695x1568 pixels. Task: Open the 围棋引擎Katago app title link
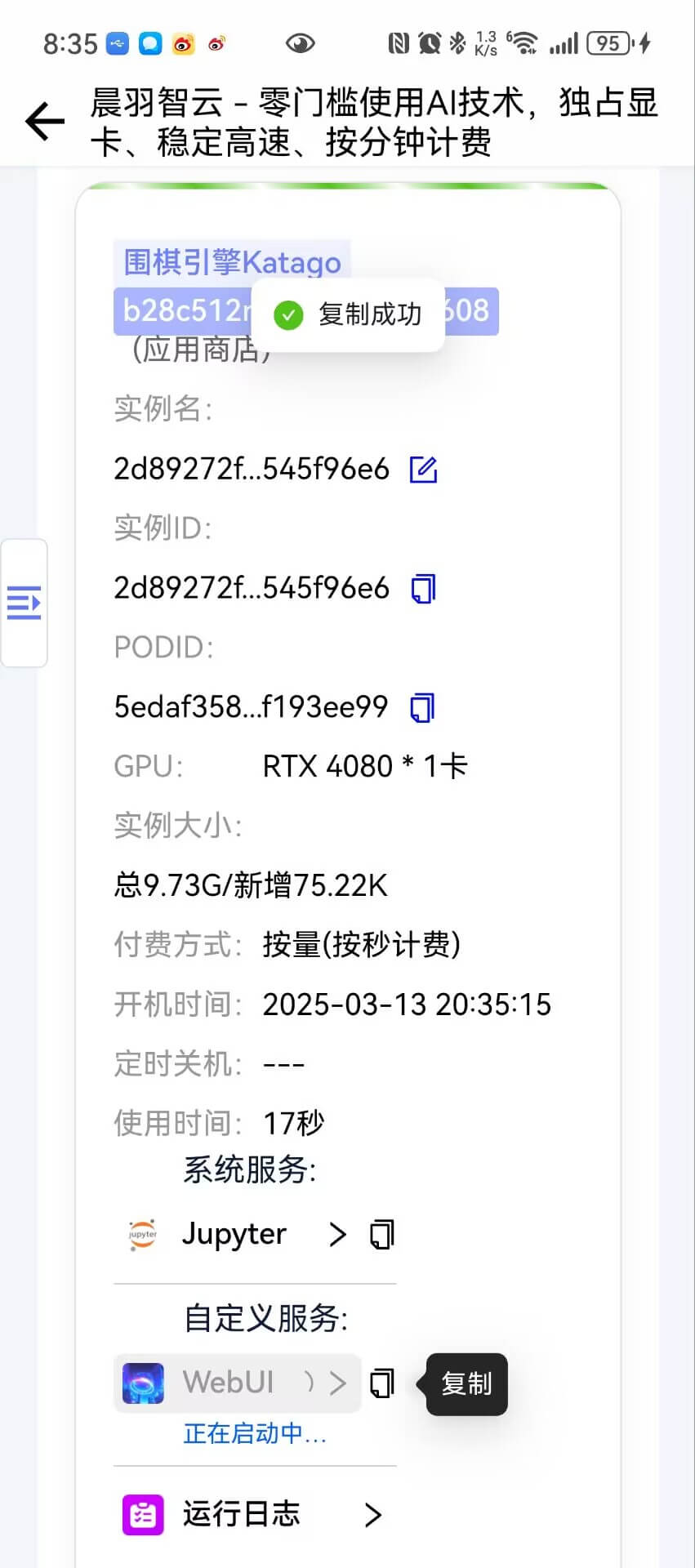pyautogui.click(x=232, y=263)
